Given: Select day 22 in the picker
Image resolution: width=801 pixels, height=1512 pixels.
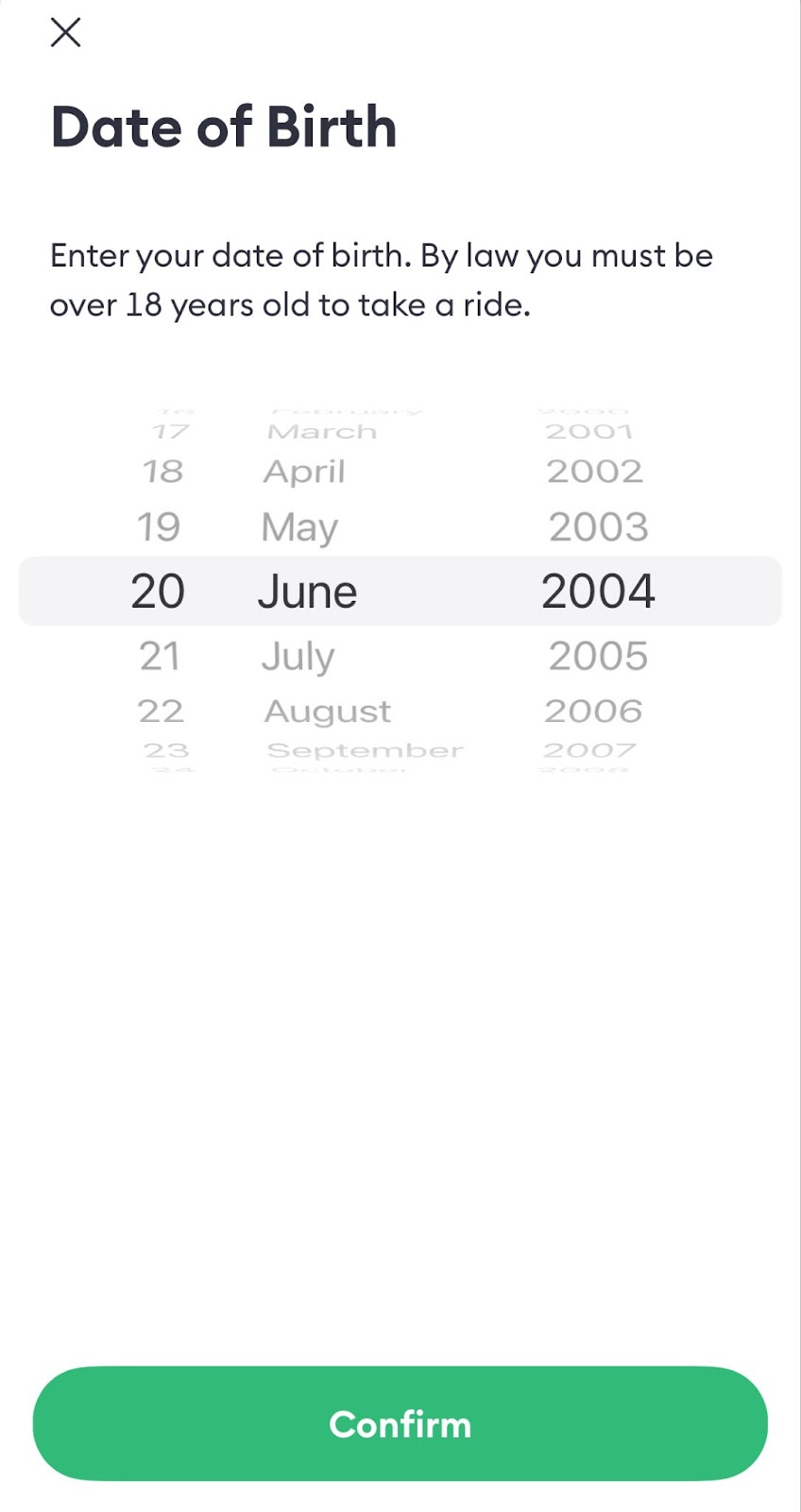Looking at the screenshot, I should [x=161, y=711].
